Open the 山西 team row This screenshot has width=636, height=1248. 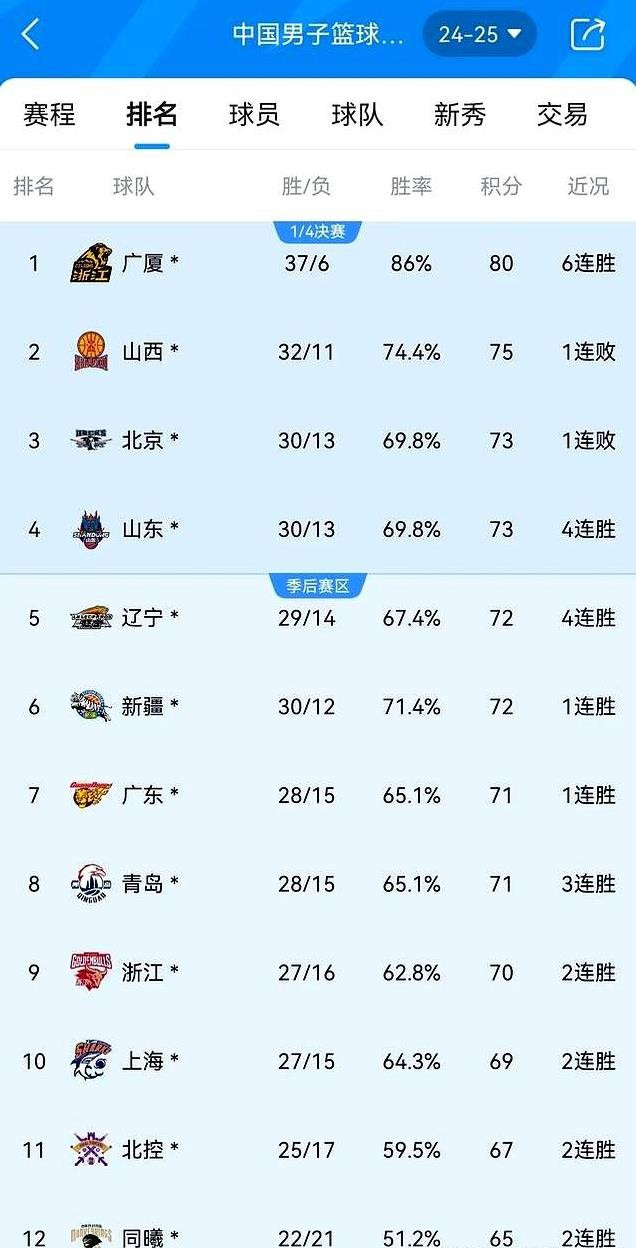click(318, 352)
